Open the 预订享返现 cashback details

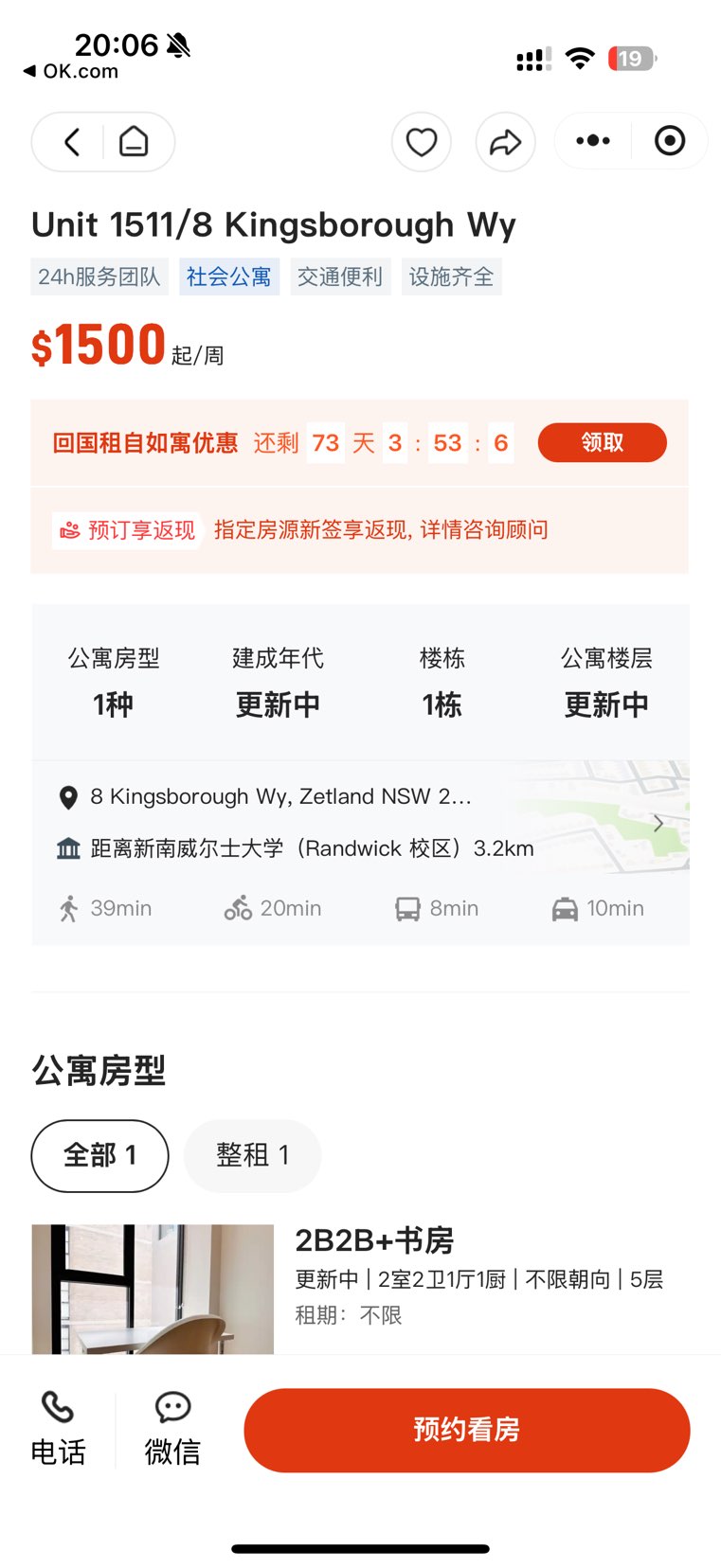pos(129,530)
